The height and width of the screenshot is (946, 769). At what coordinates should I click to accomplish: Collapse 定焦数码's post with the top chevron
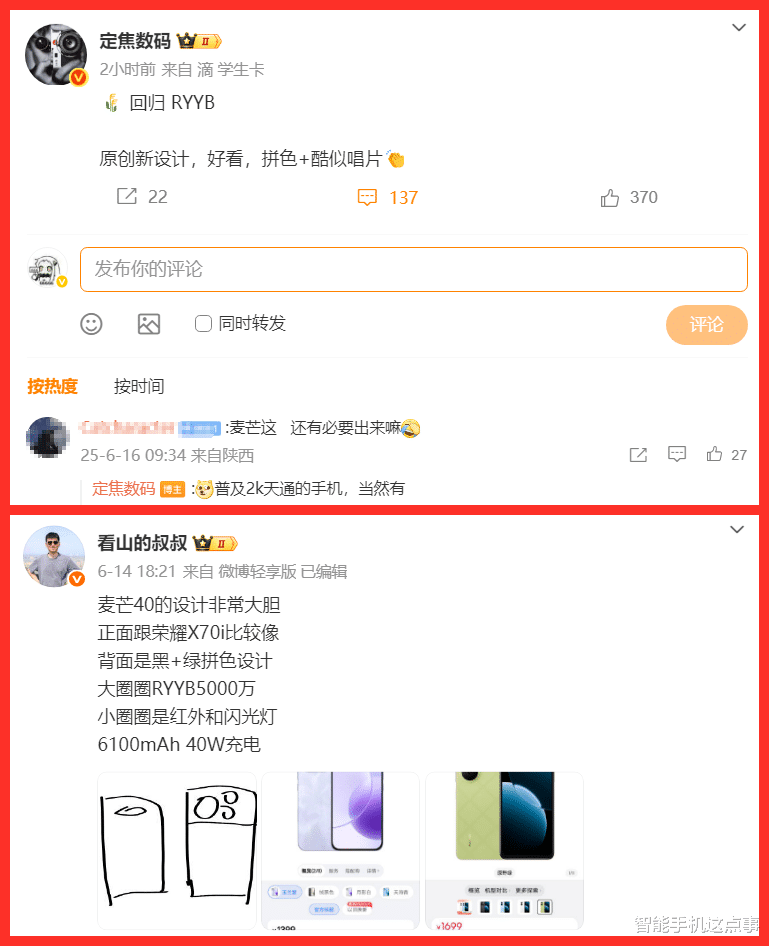(740, 28)
